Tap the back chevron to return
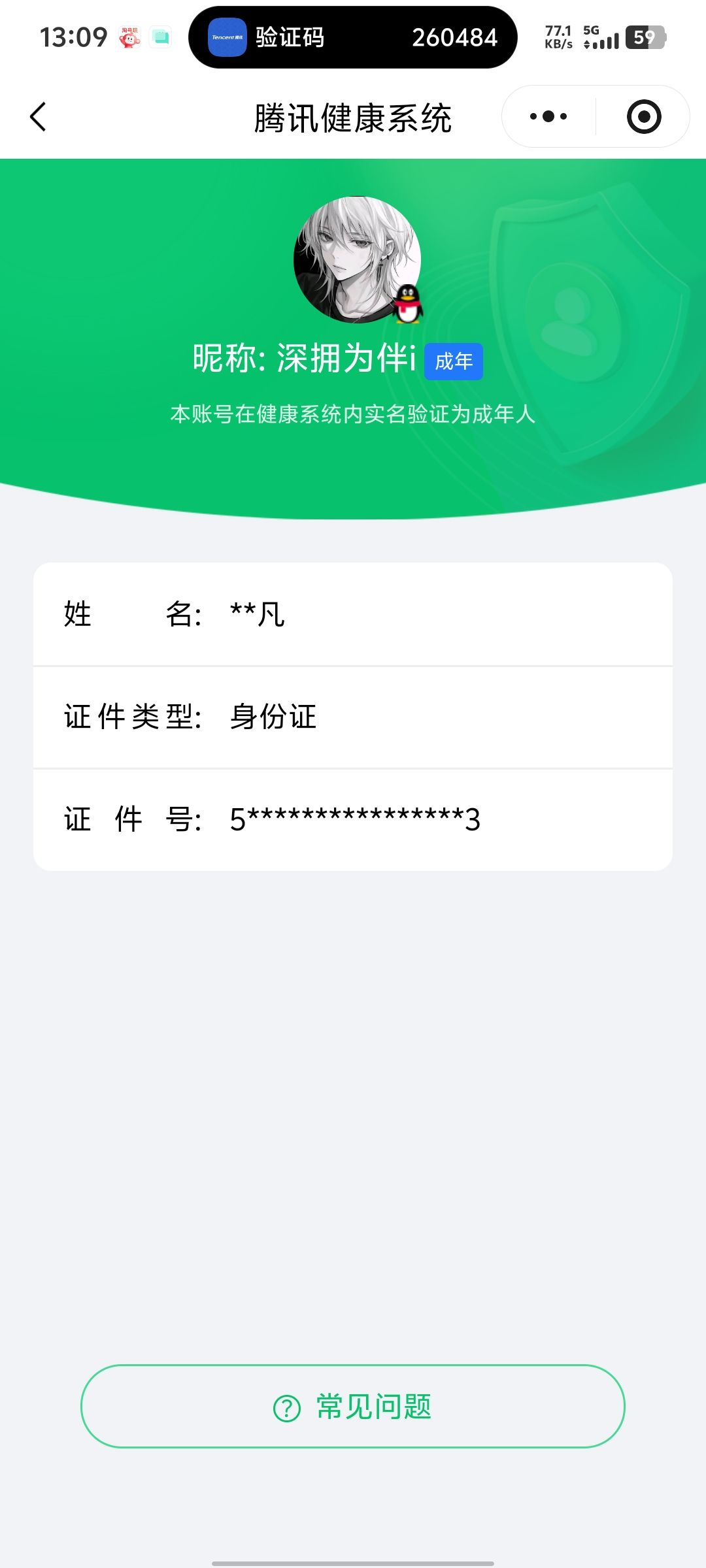The height and width of the screenshot is (1568, 706). click(x=39, y=116)
